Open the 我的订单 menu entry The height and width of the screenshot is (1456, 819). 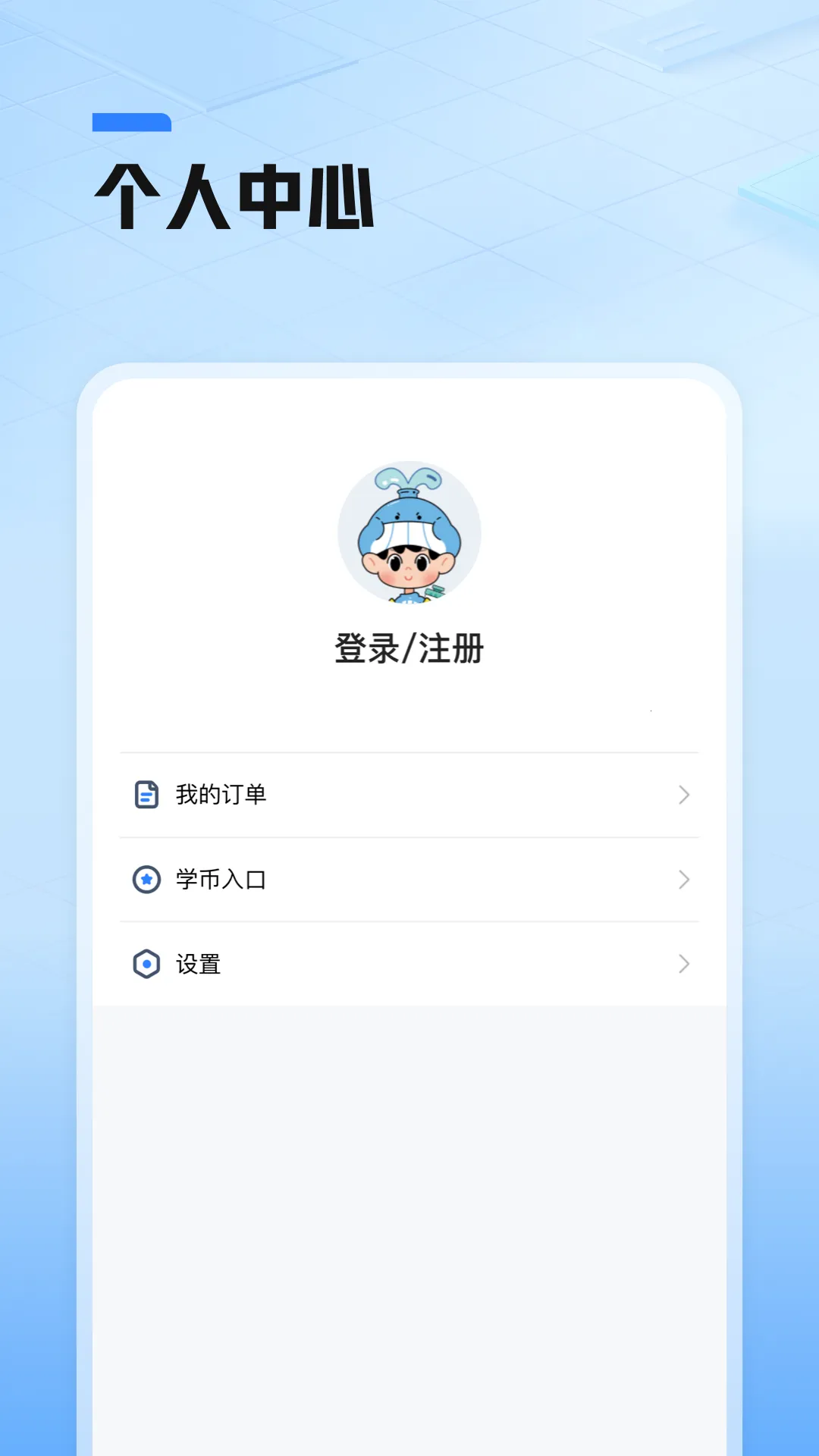click(x=409, y=795)
